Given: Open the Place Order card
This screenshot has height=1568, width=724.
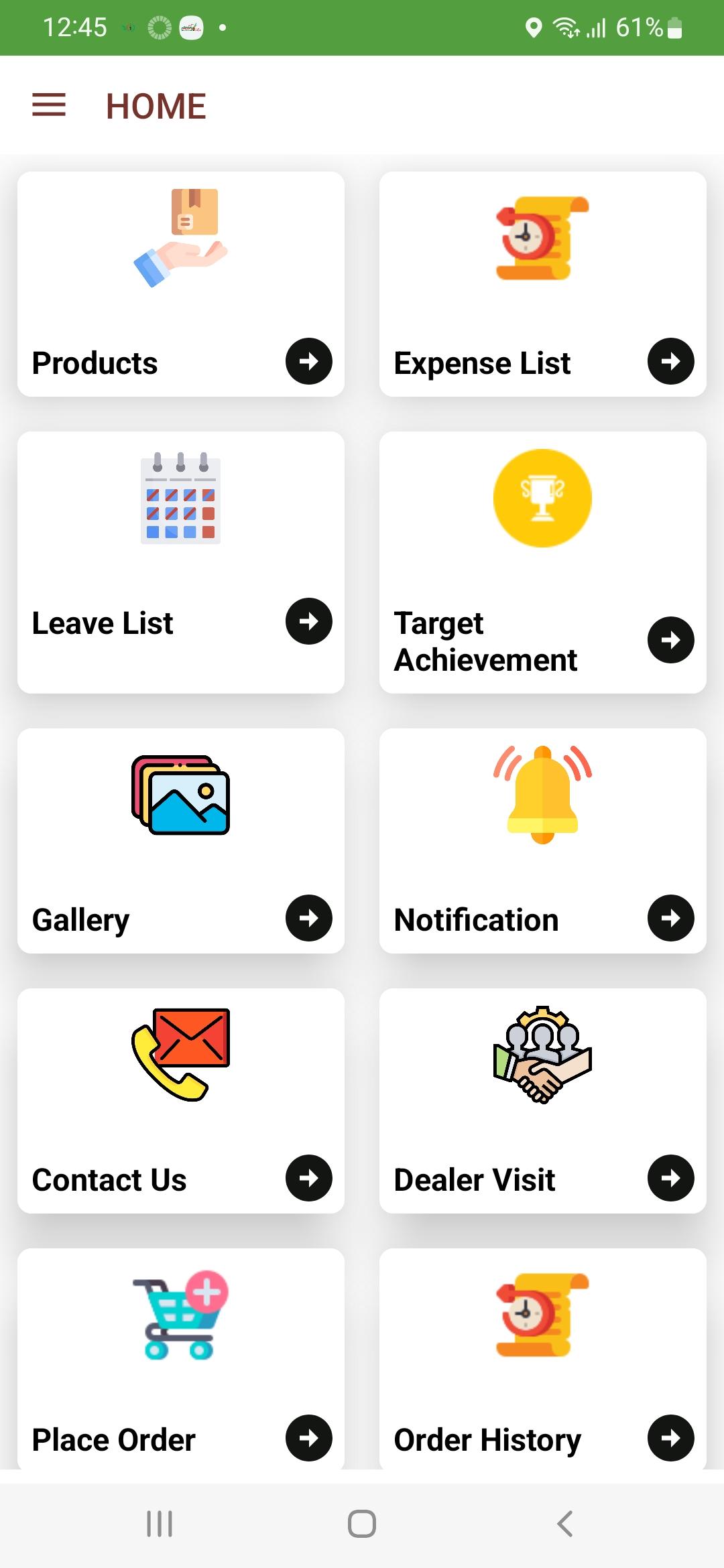Looking at the screenshot, I should point(181,1359).
